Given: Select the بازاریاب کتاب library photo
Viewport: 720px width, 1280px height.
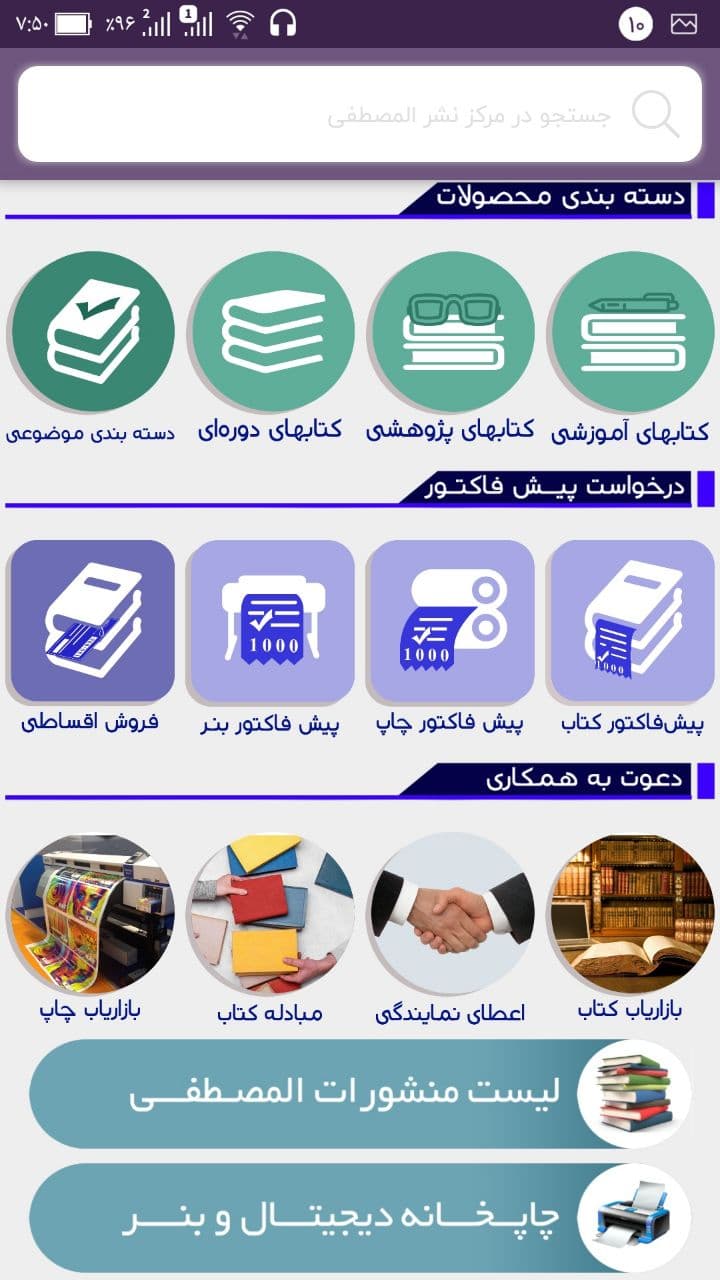Looking at the screenshot, I should (x=632, y=912).
